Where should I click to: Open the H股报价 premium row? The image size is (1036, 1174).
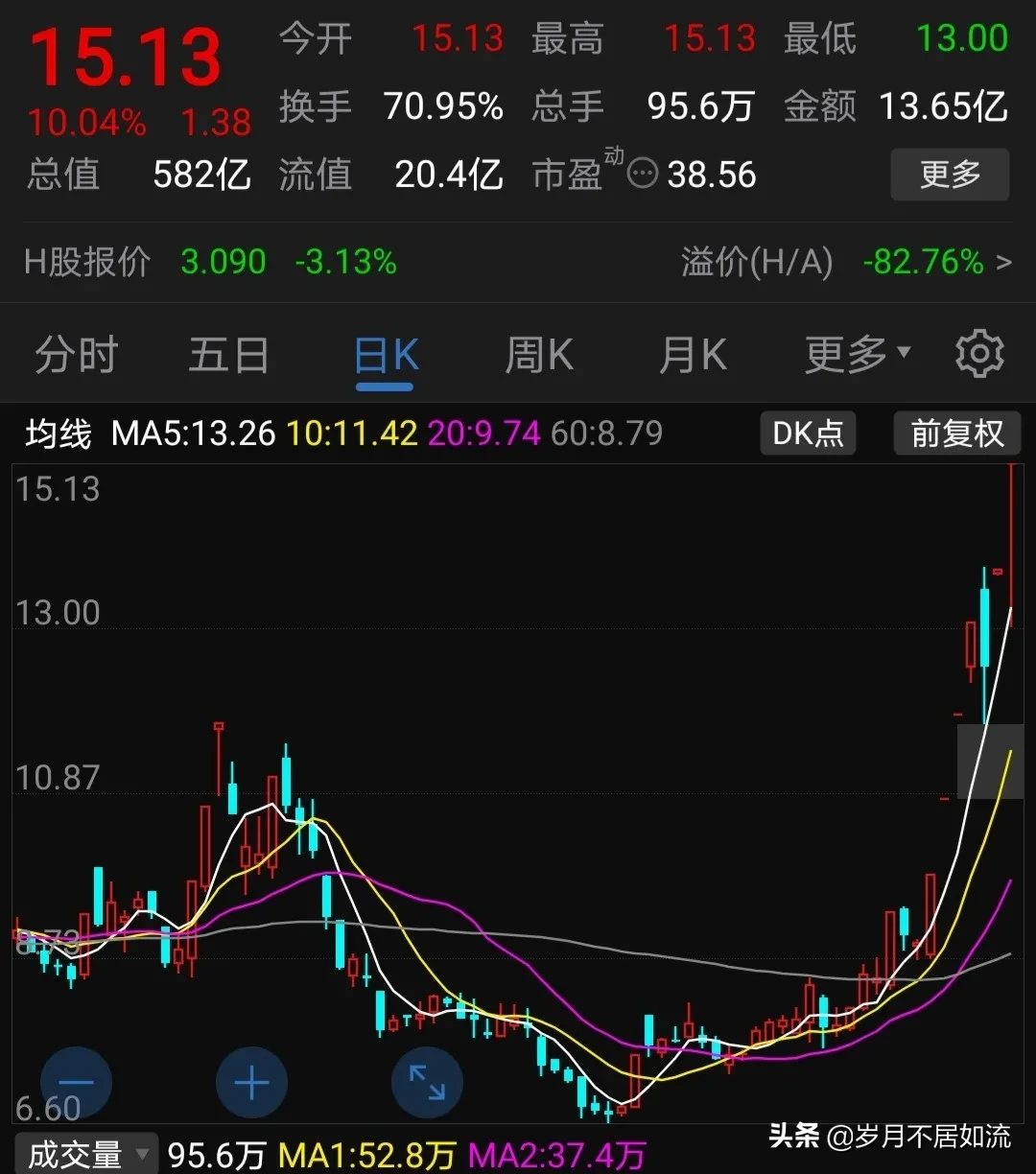click(518, 262)
